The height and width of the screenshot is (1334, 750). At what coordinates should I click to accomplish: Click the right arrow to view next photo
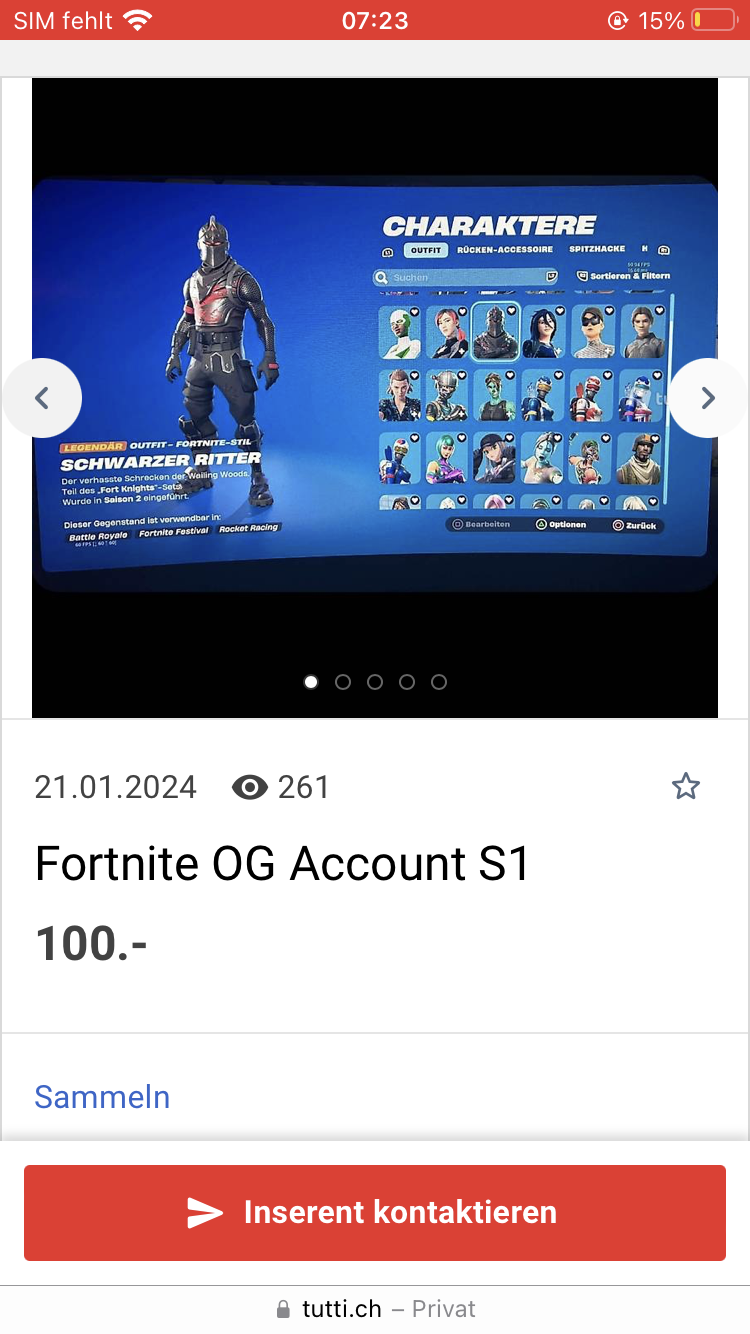708,398
